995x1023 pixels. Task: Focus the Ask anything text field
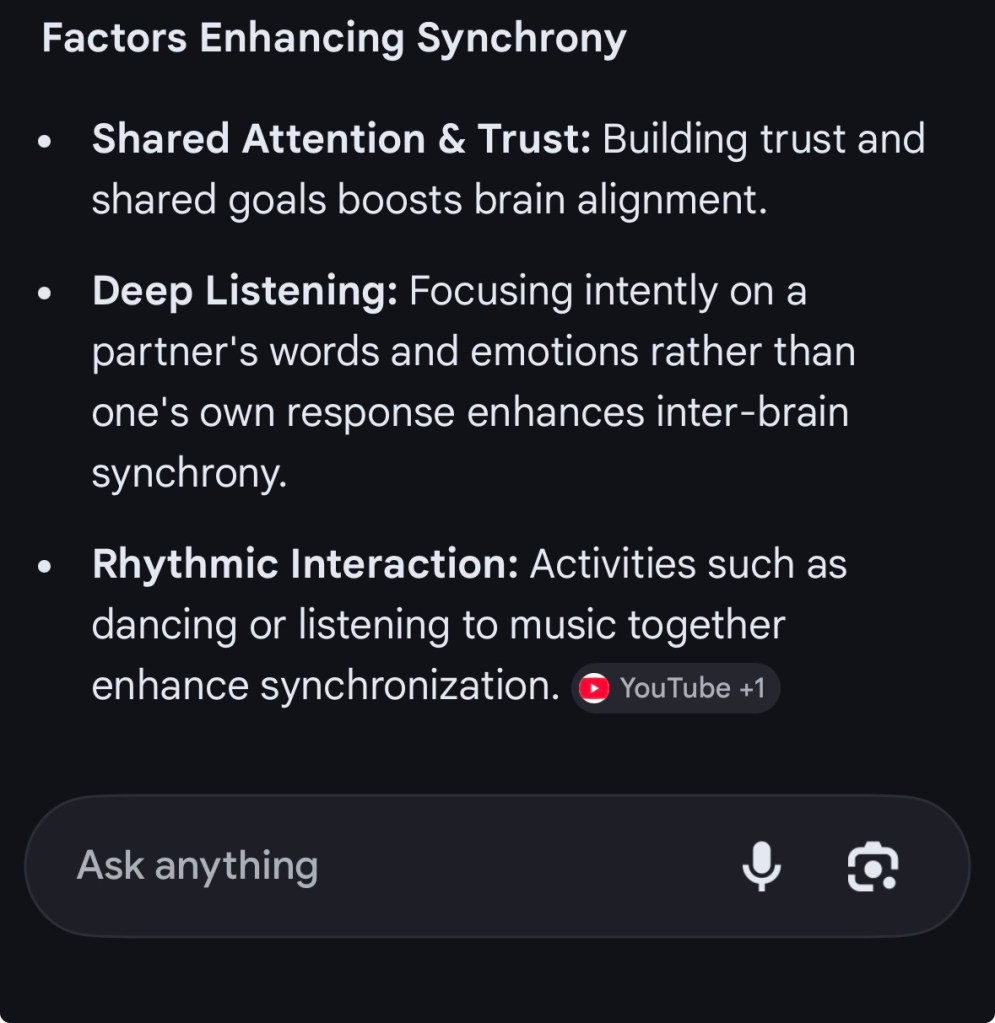[380, 866]
